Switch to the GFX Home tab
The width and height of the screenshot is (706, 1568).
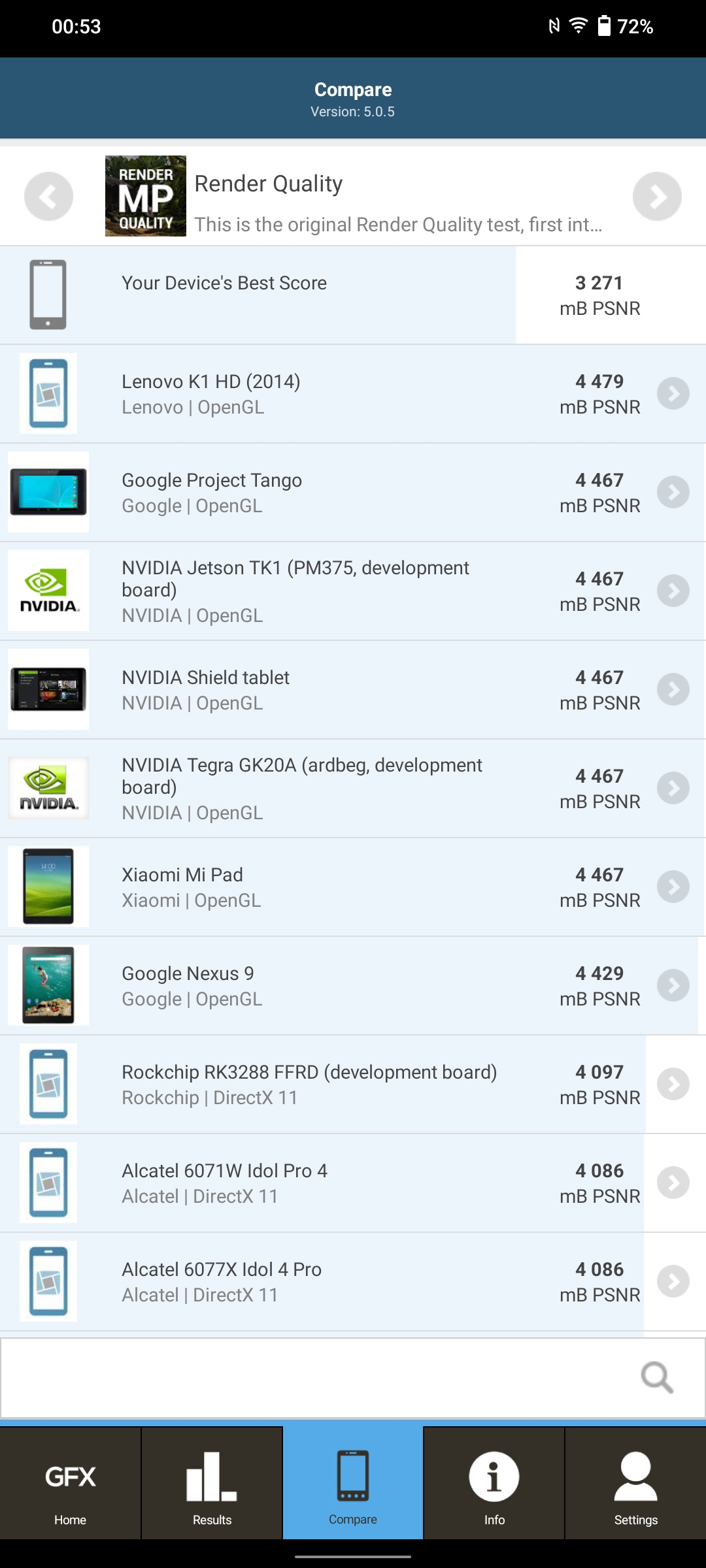point(71,1483)
